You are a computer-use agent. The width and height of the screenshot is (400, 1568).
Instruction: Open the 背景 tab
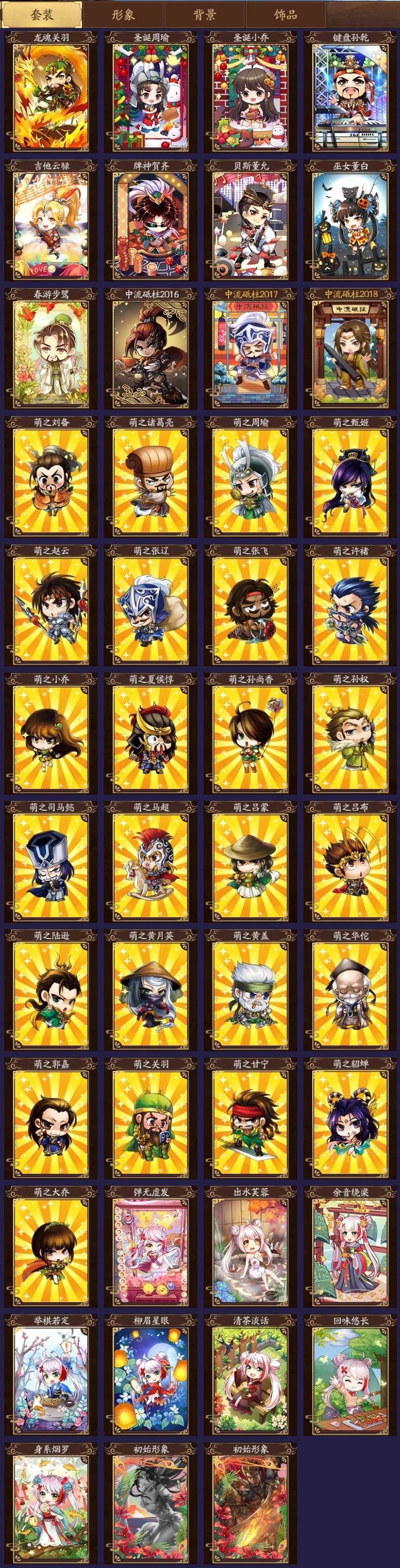click(x=205, y=15)
